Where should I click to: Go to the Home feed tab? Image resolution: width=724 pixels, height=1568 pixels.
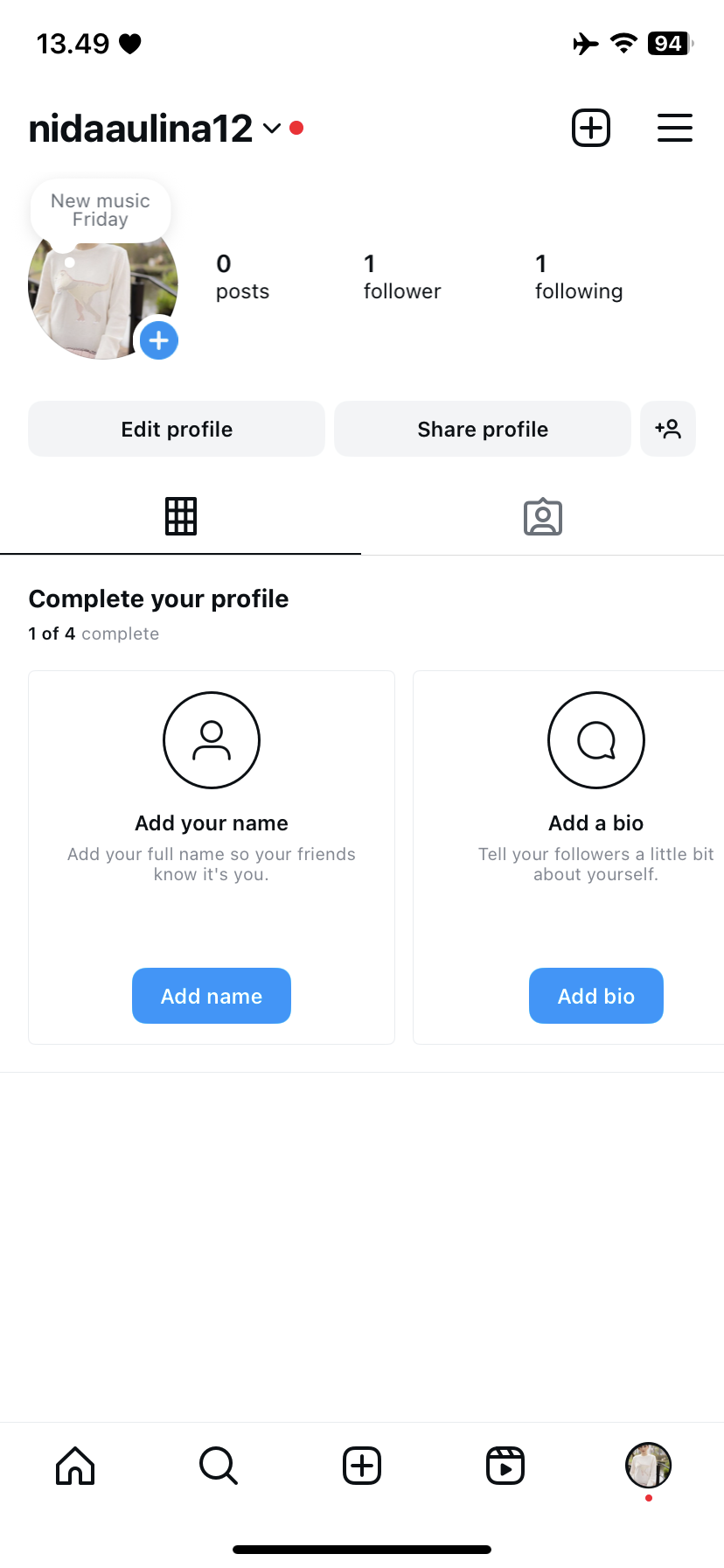(75, 1466)
